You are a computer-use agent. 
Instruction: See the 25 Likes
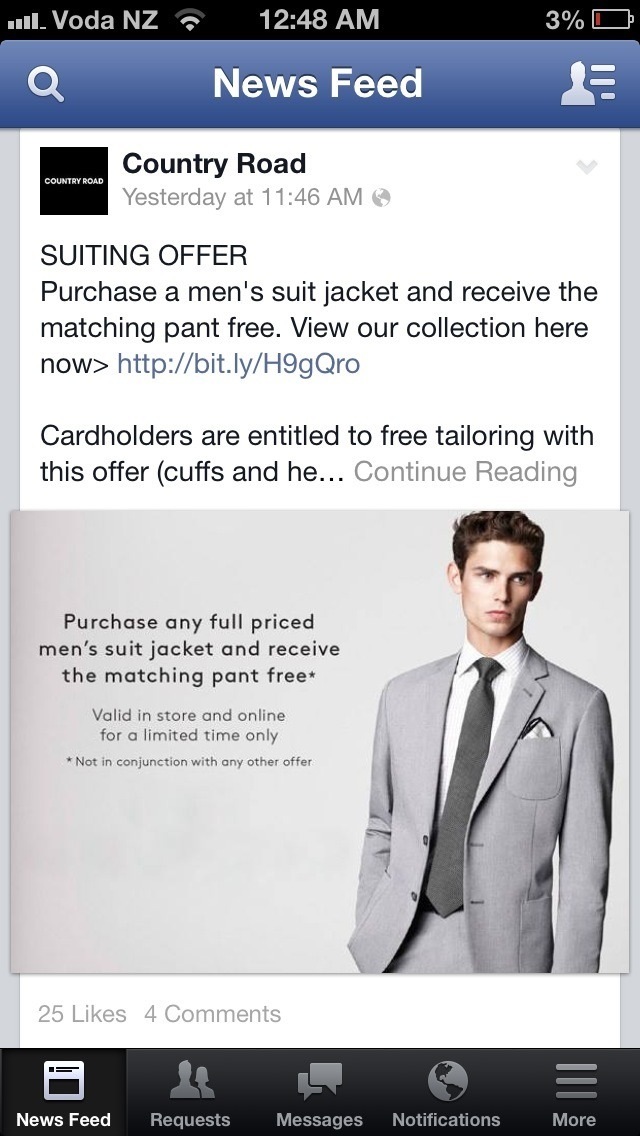point(82,1014)
